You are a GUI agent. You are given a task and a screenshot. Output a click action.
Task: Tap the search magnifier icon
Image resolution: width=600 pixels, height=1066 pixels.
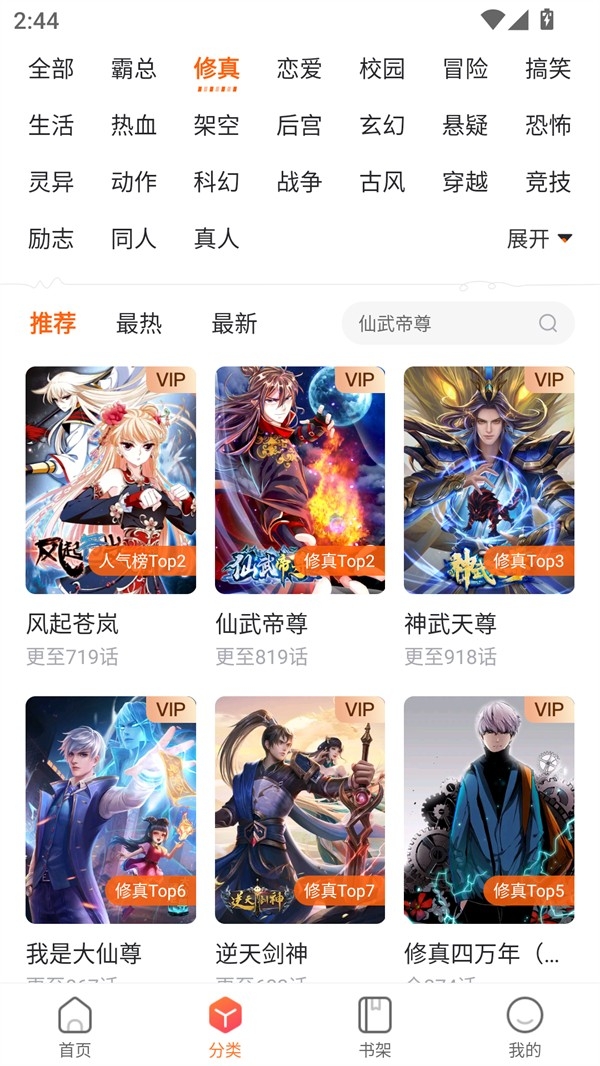click(548, 323)
